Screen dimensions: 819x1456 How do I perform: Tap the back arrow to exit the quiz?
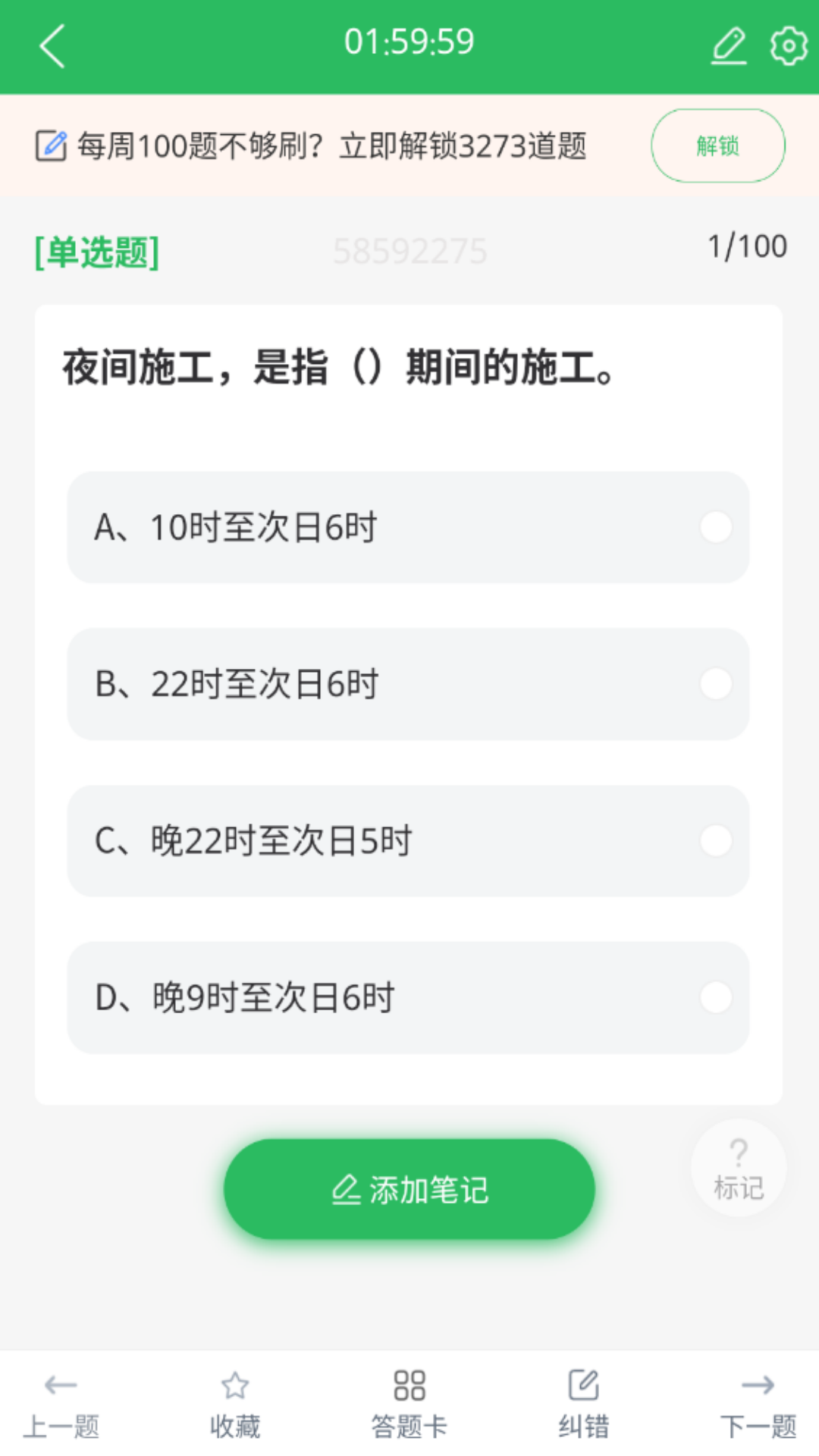(51, 45)
